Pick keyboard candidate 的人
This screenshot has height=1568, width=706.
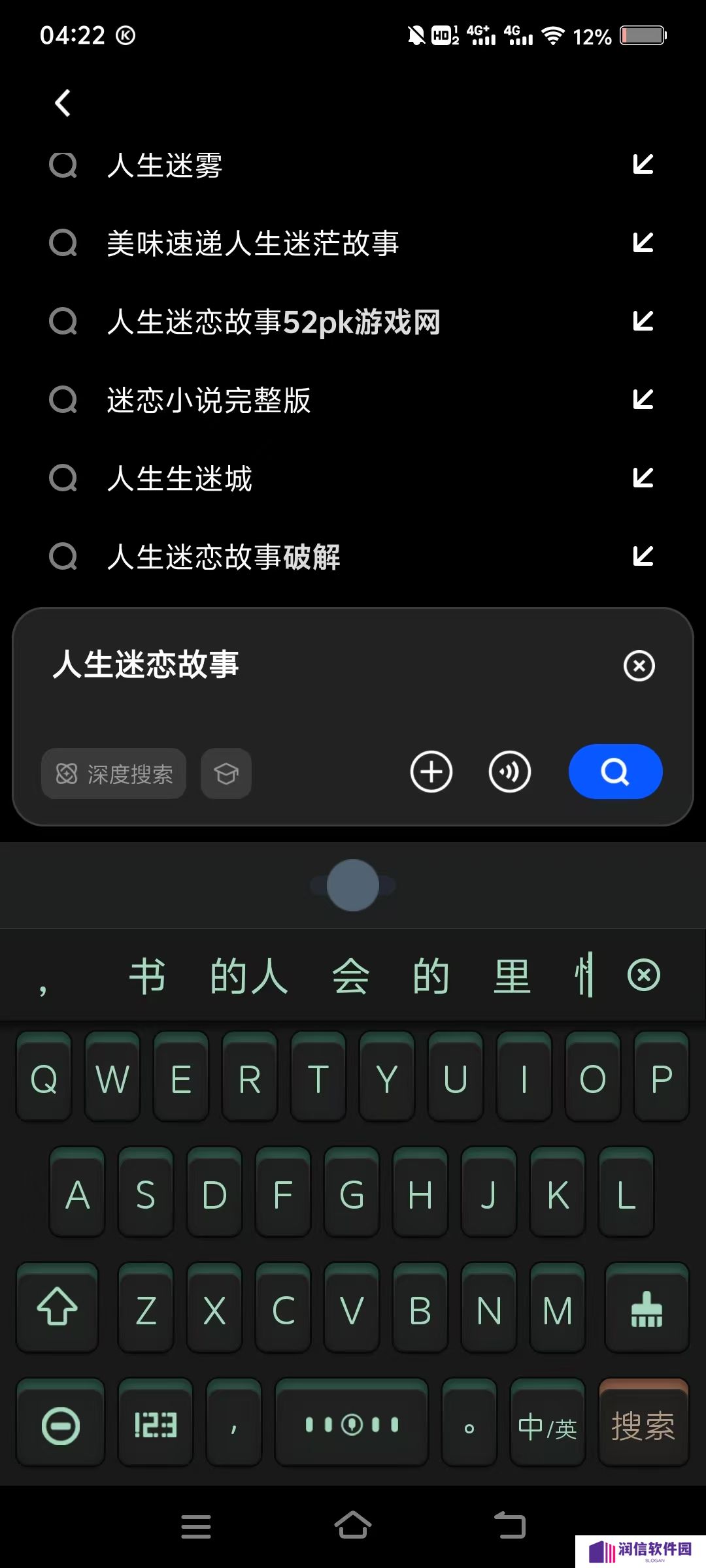248,976
